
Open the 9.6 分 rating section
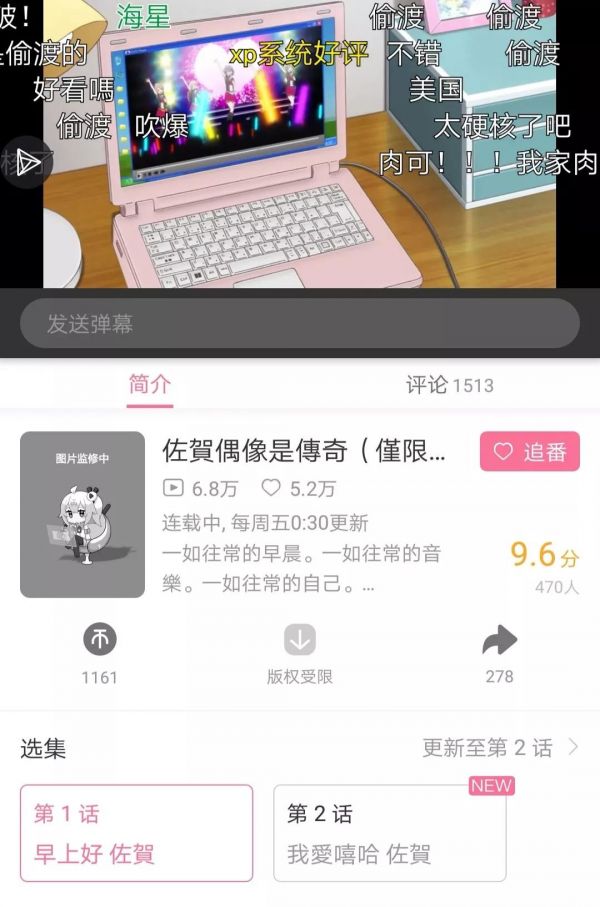[x=544, y=566]
